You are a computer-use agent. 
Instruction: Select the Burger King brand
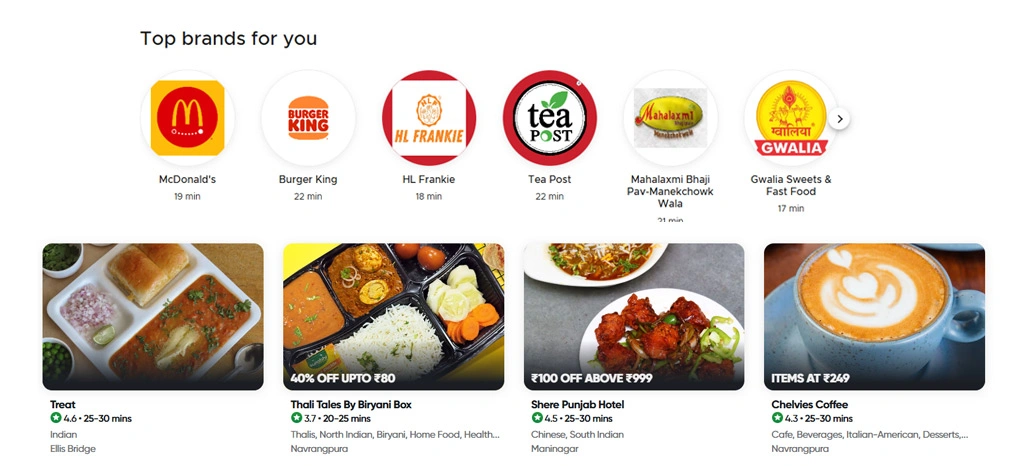tap(308, 118)
